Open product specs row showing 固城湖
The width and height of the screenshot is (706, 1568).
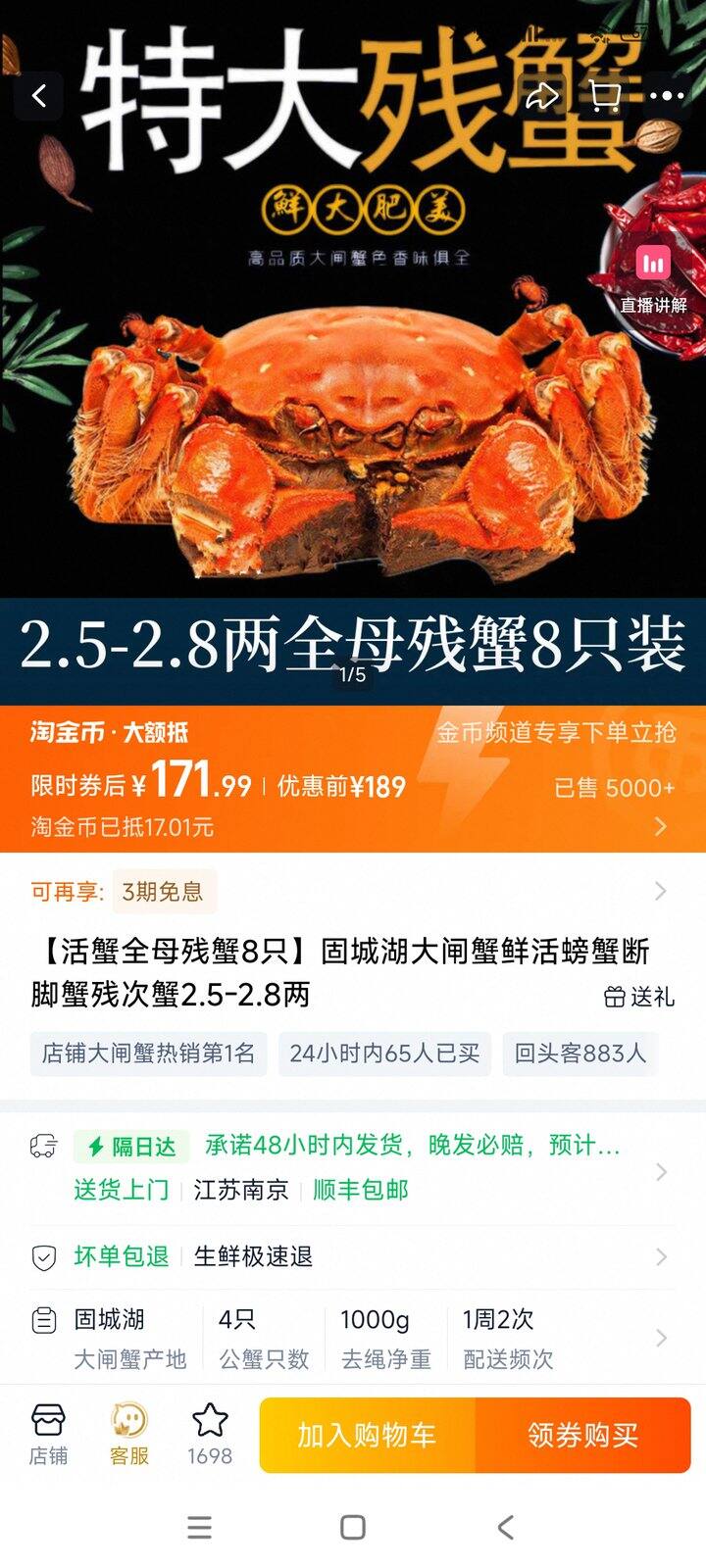click(353, 1338)
